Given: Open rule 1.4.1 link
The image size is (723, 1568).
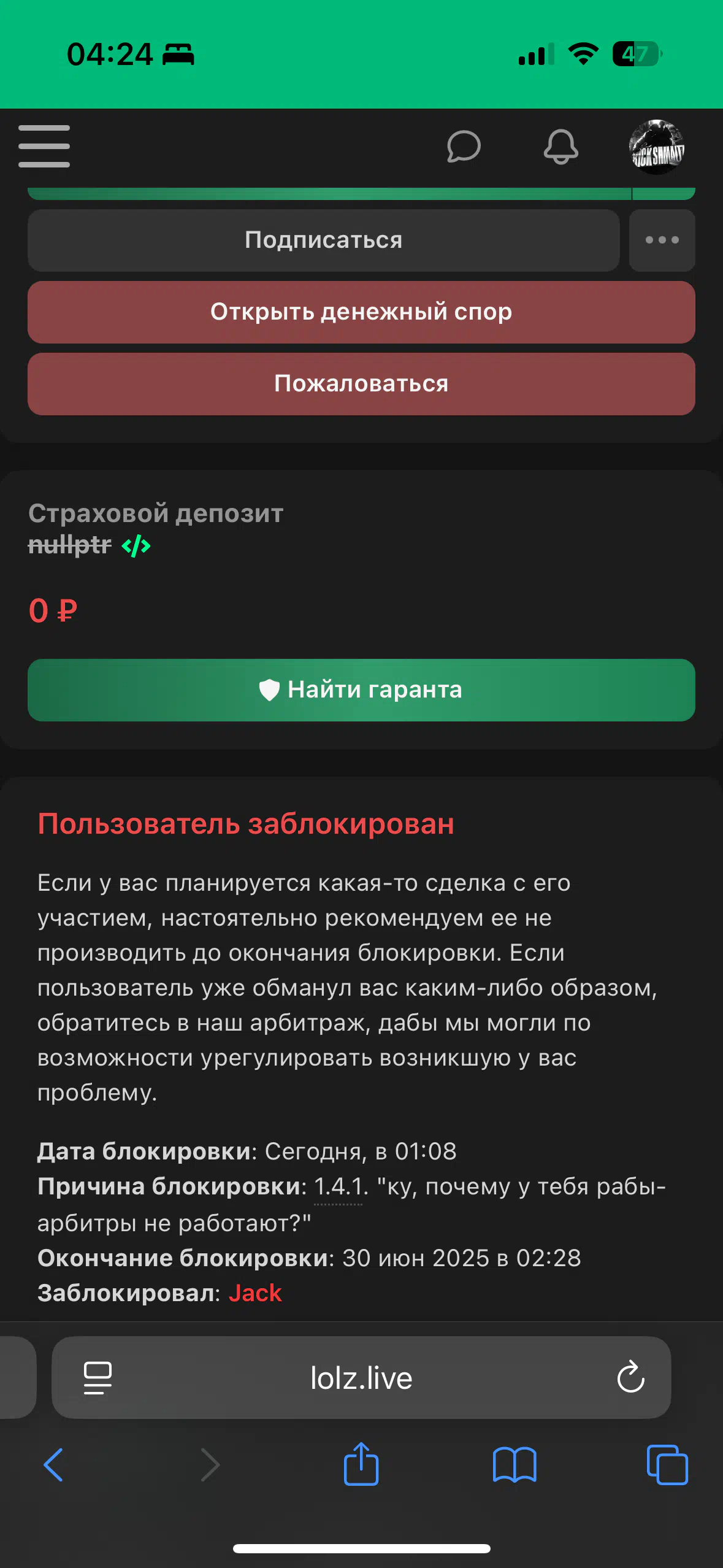Looking at the screenshot, I should (339, 1187).
